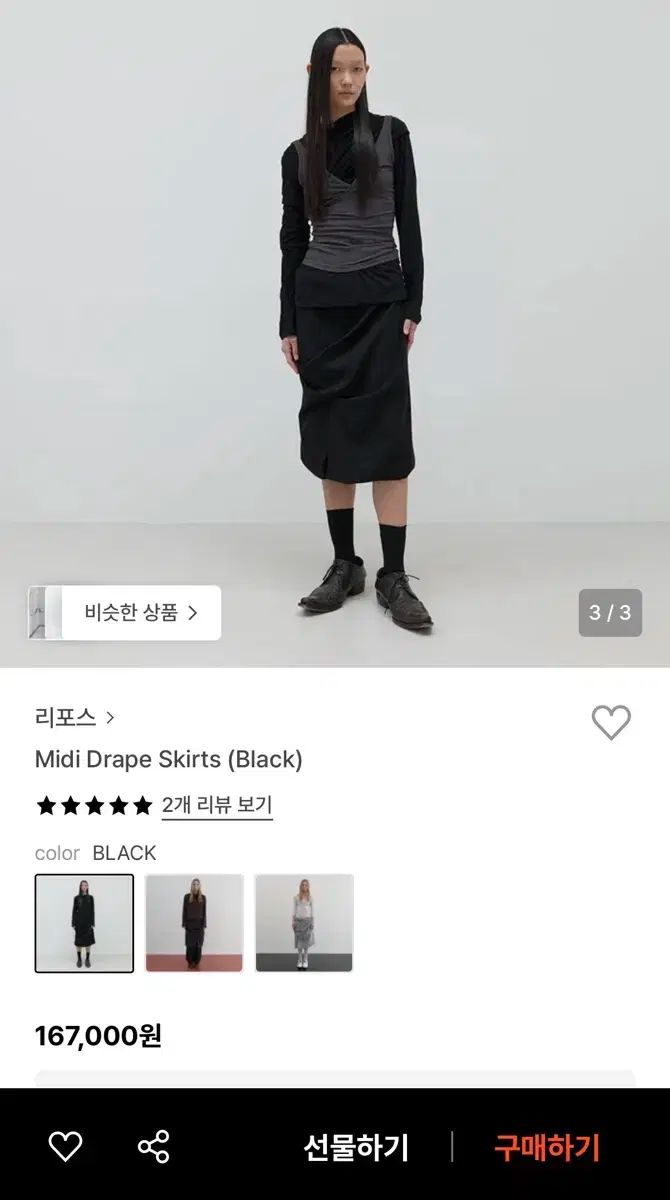This screenshot has width=670, height=1200.
Task: Select the grey patterned skirt color thumbnail
Action: (304, 923)
